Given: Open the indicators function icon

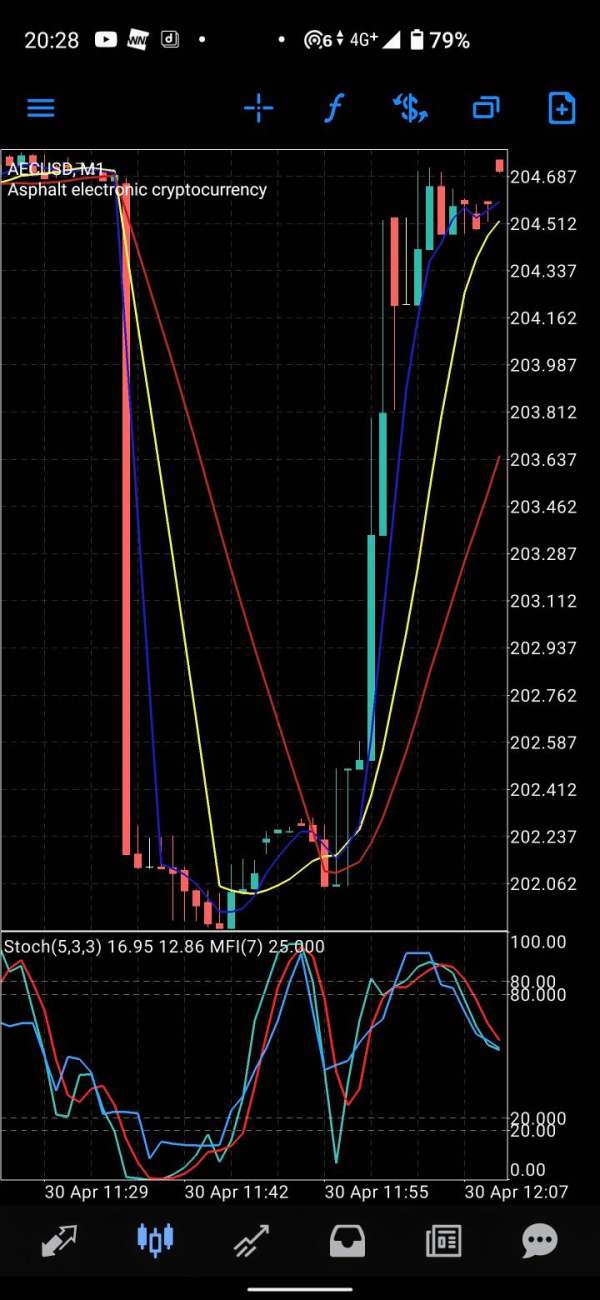Looking at the screenshot, I should pyautogui.click(x=334, y=108).
